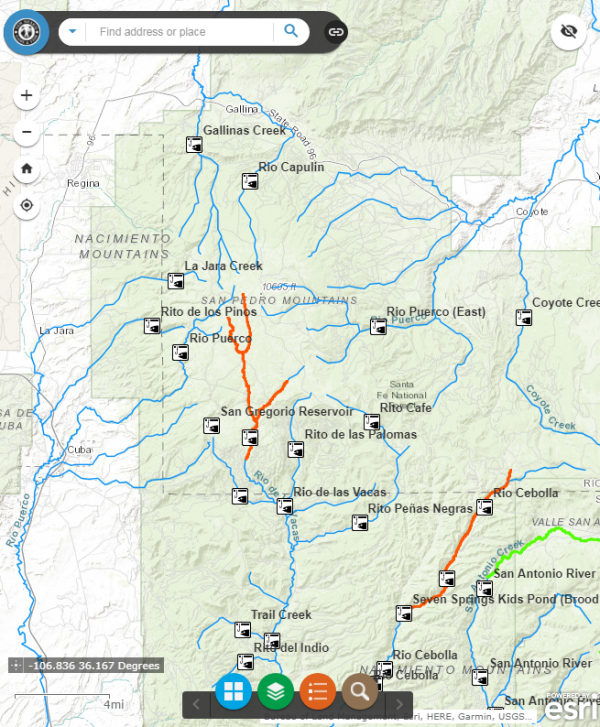This screenshot has height=727, width=600.
Task: Select the Coyote Creek map marker
Action: pyautogui.click(x=523, y=318)
